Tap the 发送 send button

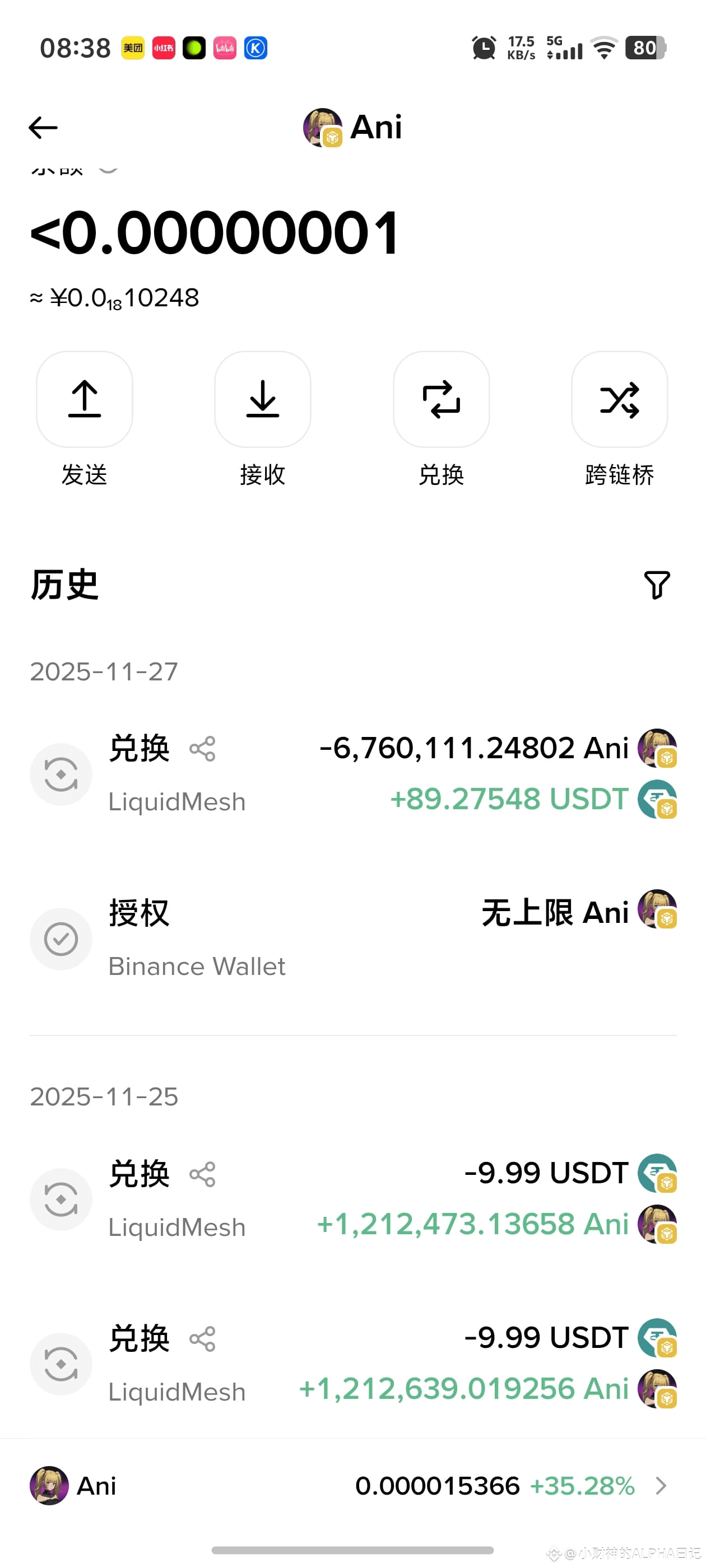coord(84,399)
